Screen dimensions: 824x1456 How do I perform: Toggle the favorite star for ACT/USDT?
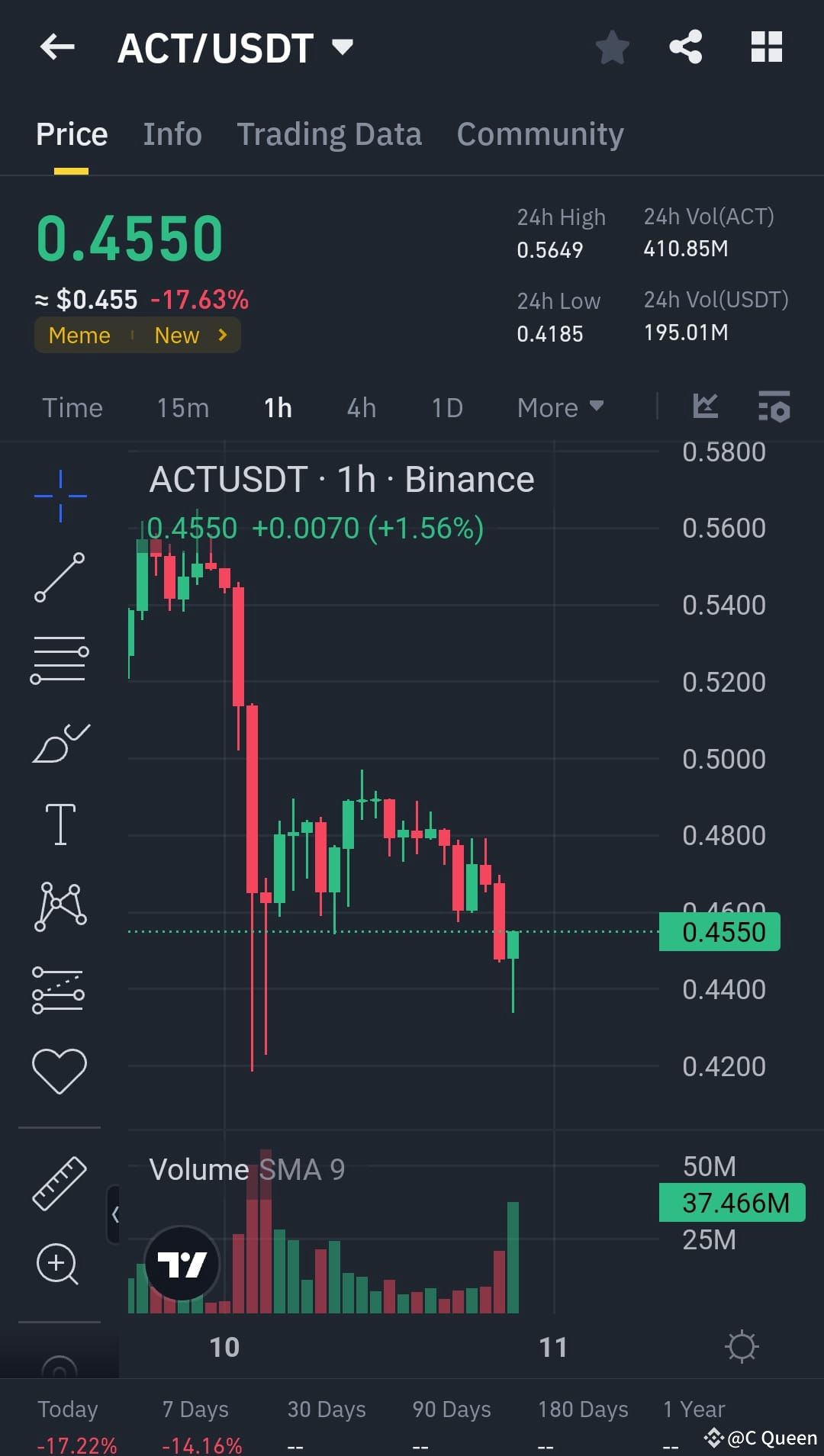[x=612, y=47]
